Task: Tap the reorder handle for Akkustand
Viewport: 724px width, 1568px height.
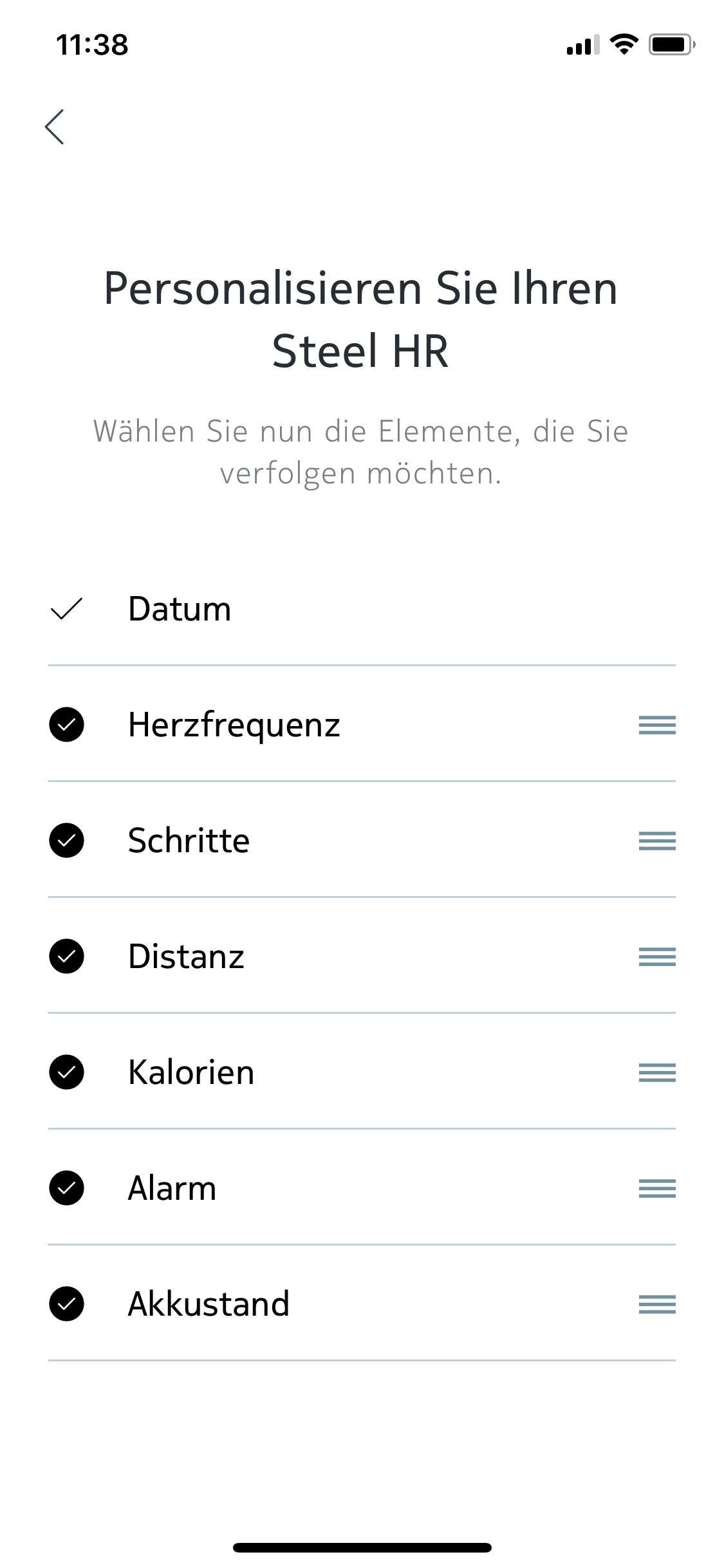Action: tap(657, 1304)
